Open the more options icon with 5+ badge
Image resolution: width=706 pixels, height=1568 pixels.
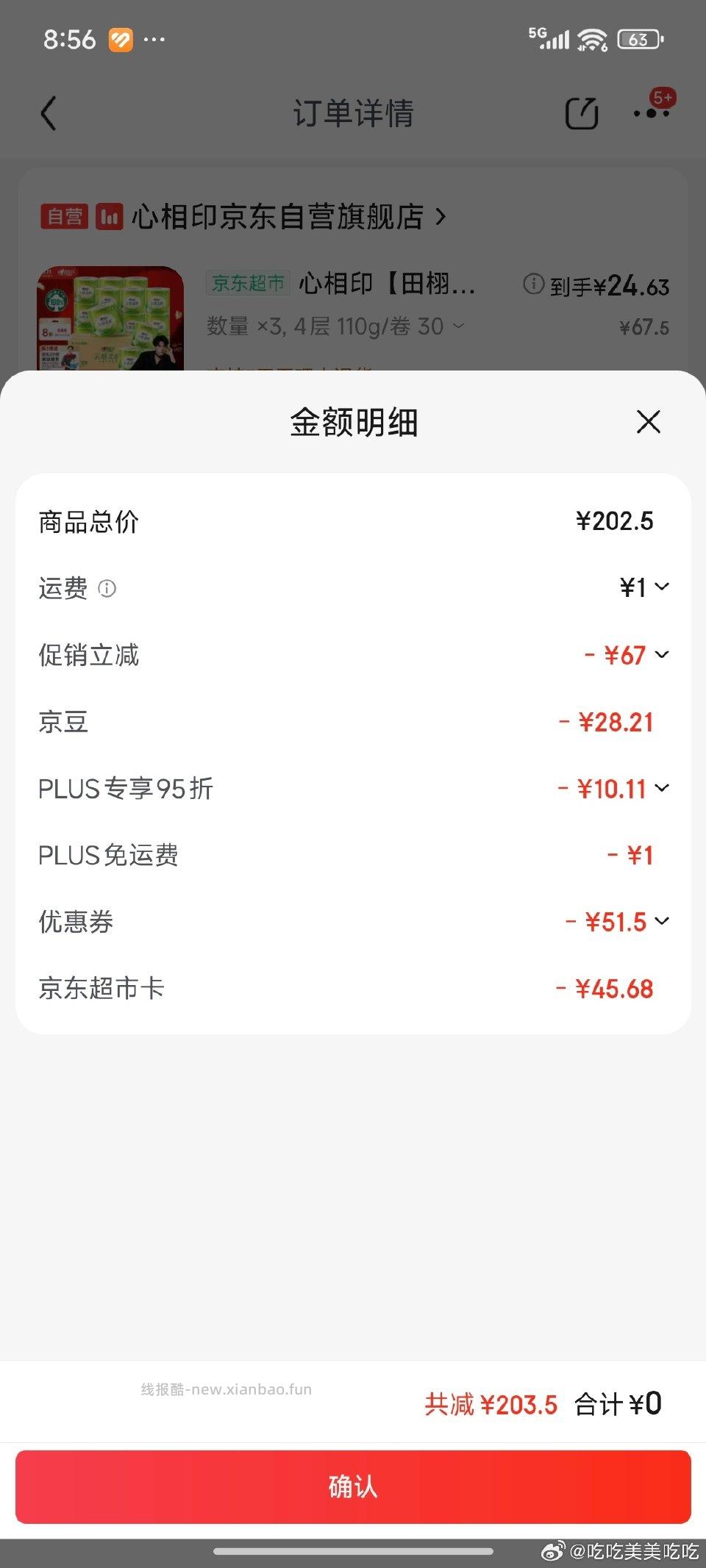pyautogui.click(x=651, y=114)
